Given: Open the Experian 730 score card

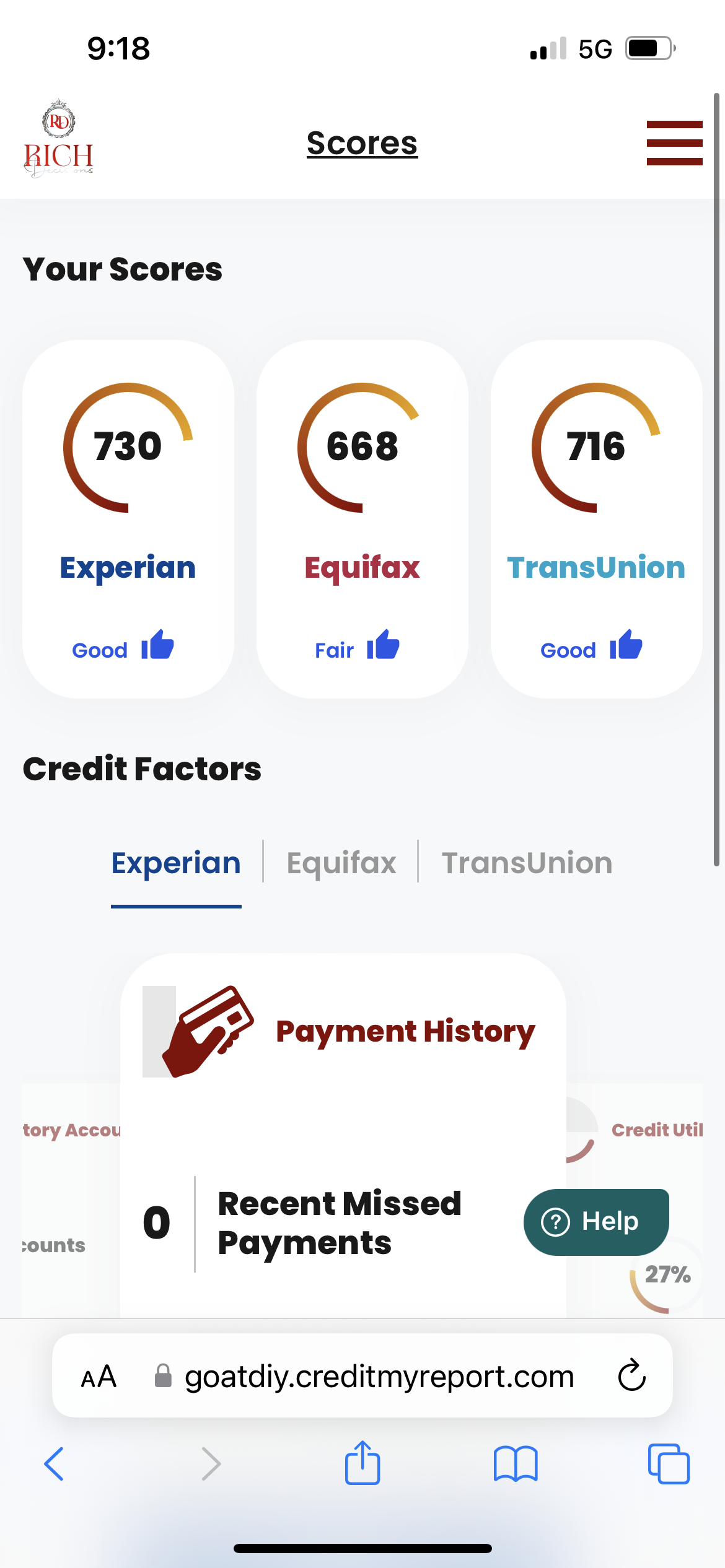Looking at the screenshot, I should [128, 519].
